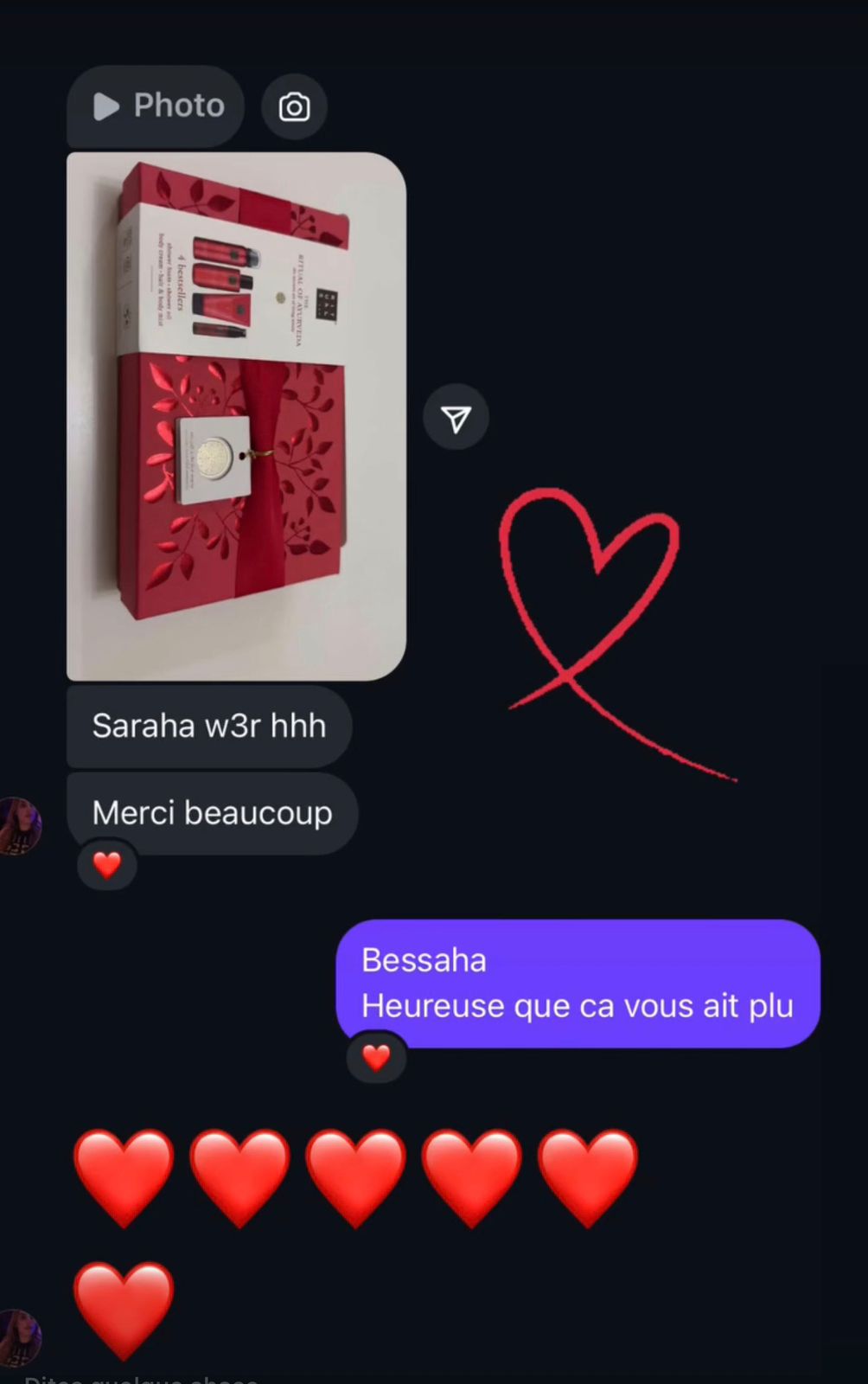Forward the photo using the paper plane icon
868x1384 pixels.
click(x=456, y=418)
